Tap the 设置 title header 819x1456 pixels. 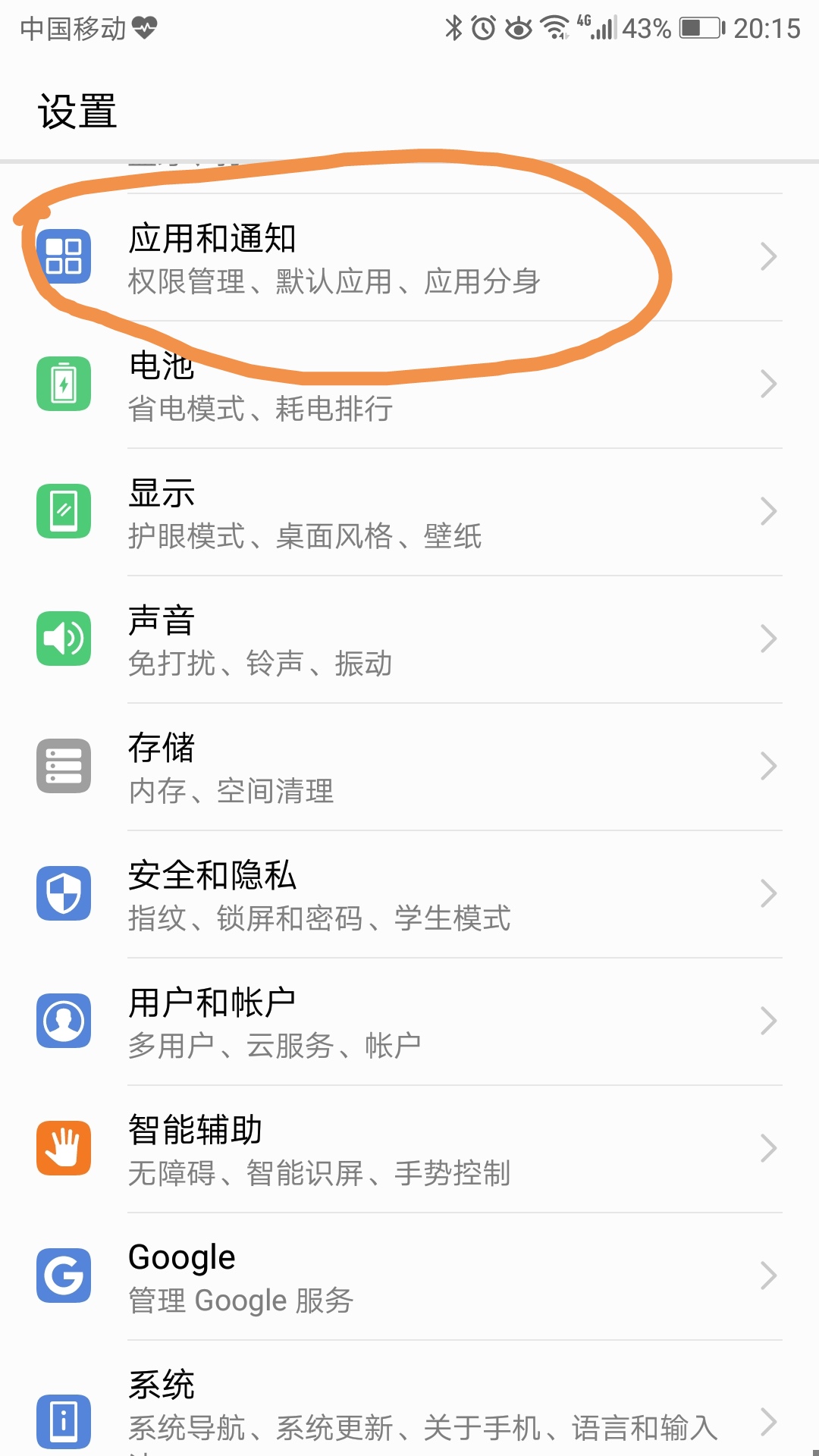pyautogui.click(x=77, y=111)
